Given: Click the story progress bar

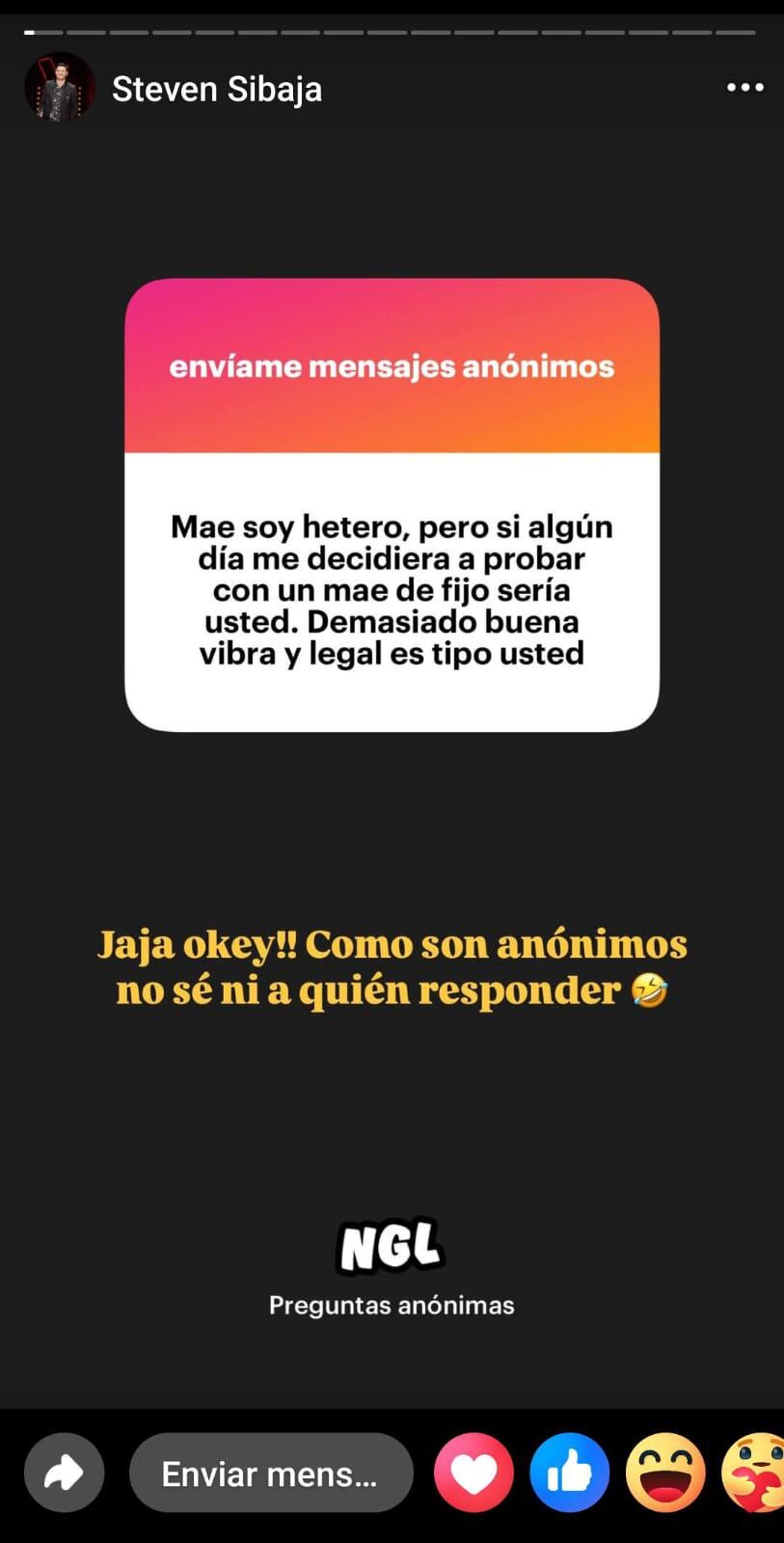Looking at the screenshot, I should pos(392,32).
